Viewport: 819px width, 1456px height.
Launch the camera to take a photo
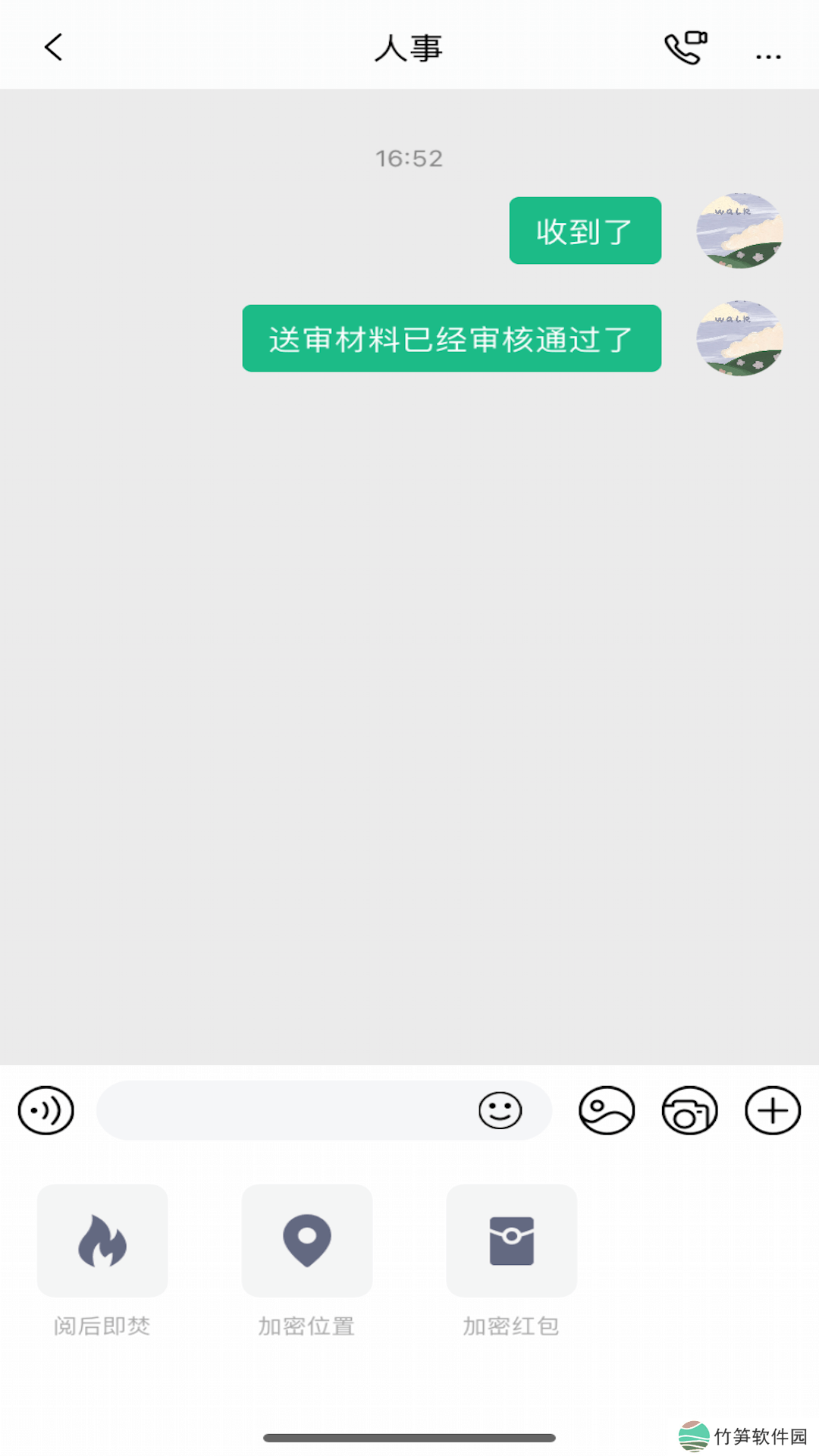click(x=689, y=1111)
